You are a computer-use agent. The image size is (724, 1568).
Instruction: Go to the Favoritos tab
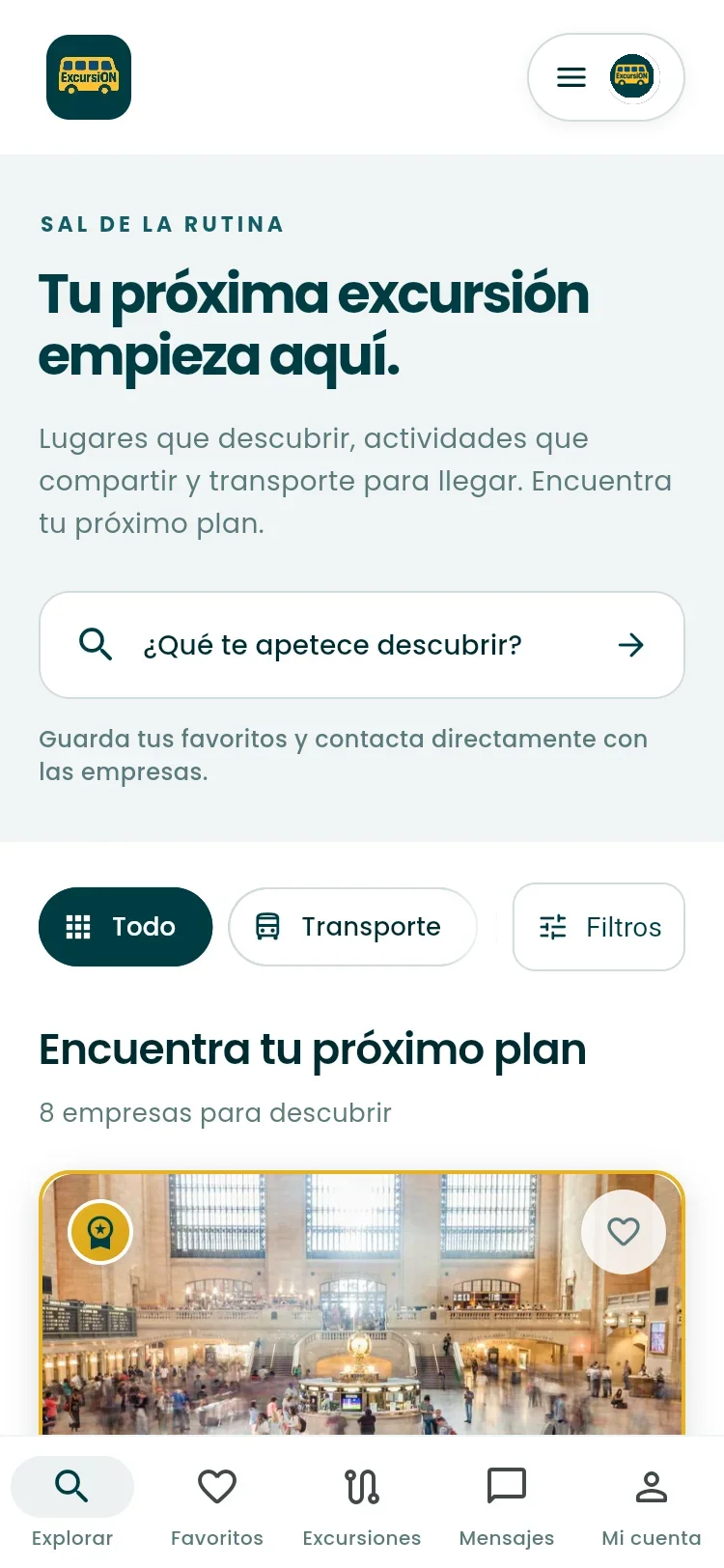(217, 1502)
